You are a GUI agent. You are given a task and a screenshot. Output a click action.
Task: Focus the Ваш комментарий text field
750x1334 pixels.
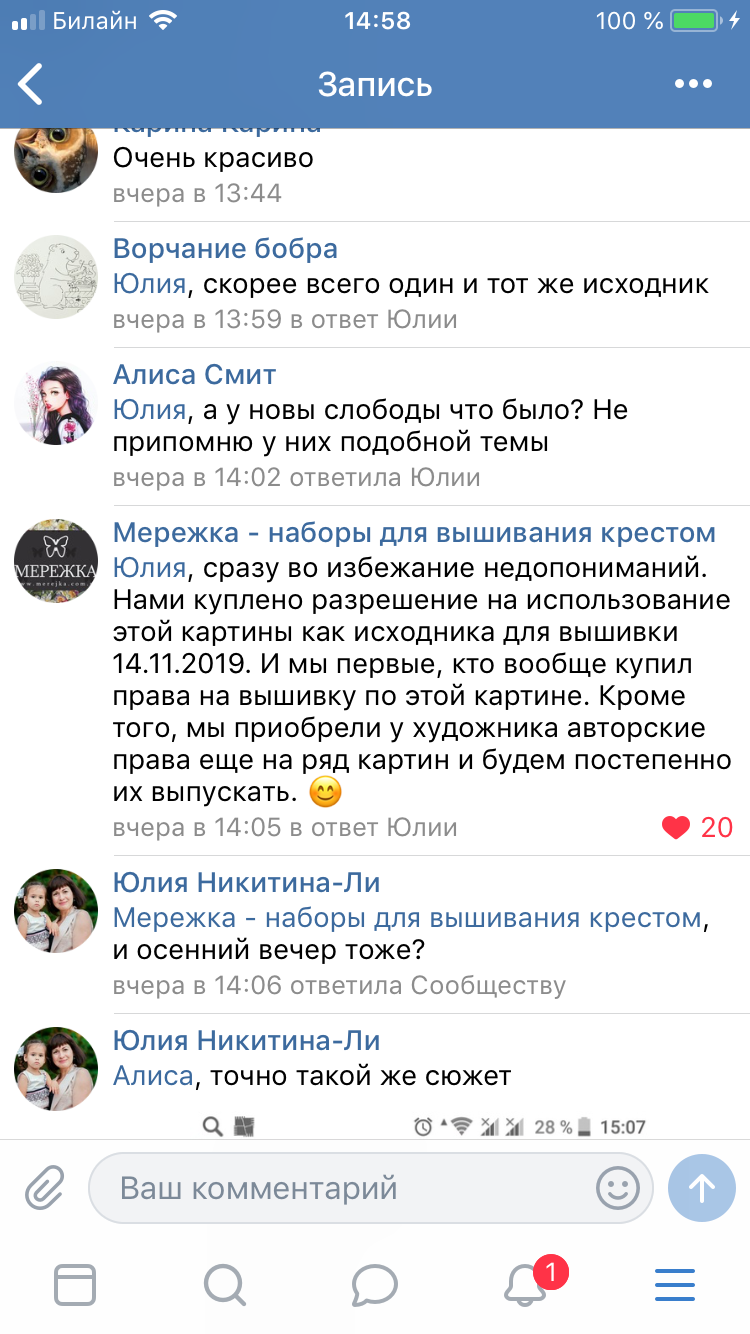(340, 1188)
